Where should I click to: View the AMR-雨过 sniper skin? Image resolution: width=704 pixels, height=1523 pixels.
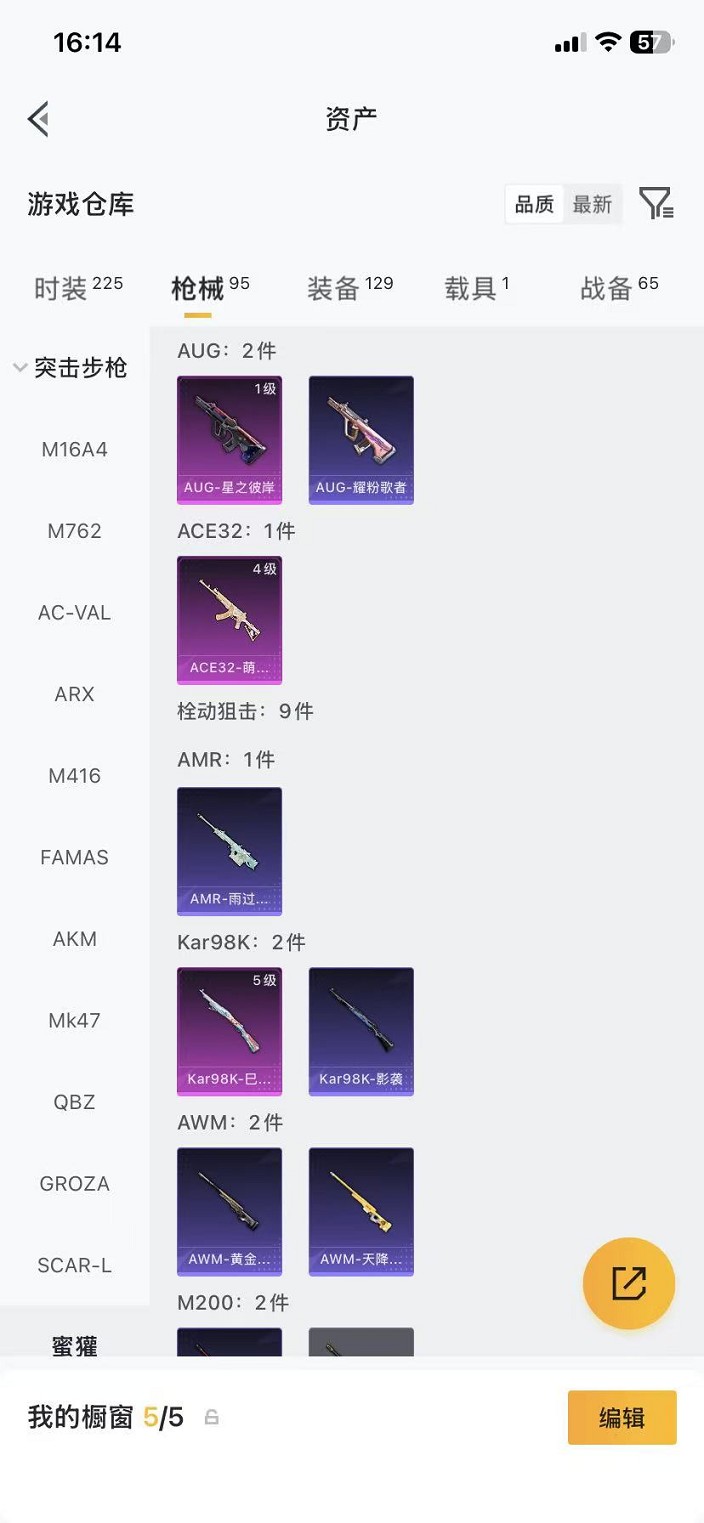pyautogui.click(x=229, y=851)
